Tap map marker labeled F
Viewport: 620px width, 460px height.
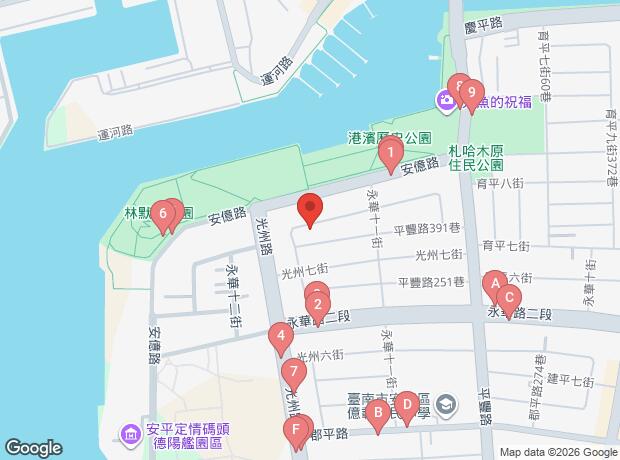pos(296,431)
